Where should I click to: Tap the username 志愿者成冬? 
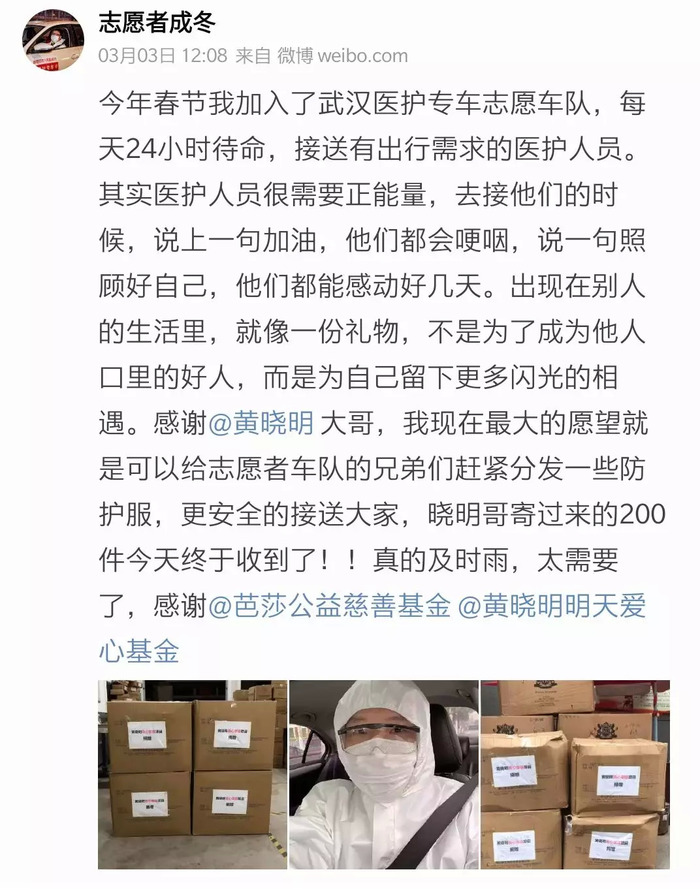tap(156, 23)
